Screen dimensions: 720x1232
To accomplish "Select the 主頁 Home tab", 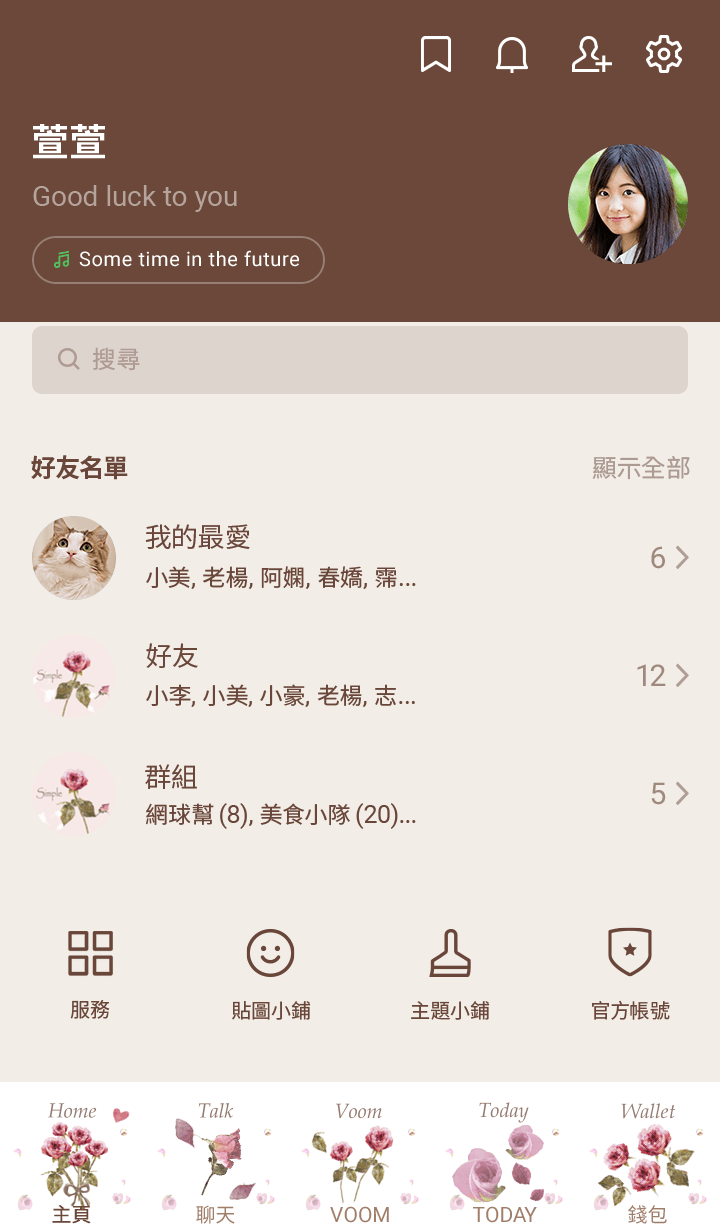I will pos(72,1160).
